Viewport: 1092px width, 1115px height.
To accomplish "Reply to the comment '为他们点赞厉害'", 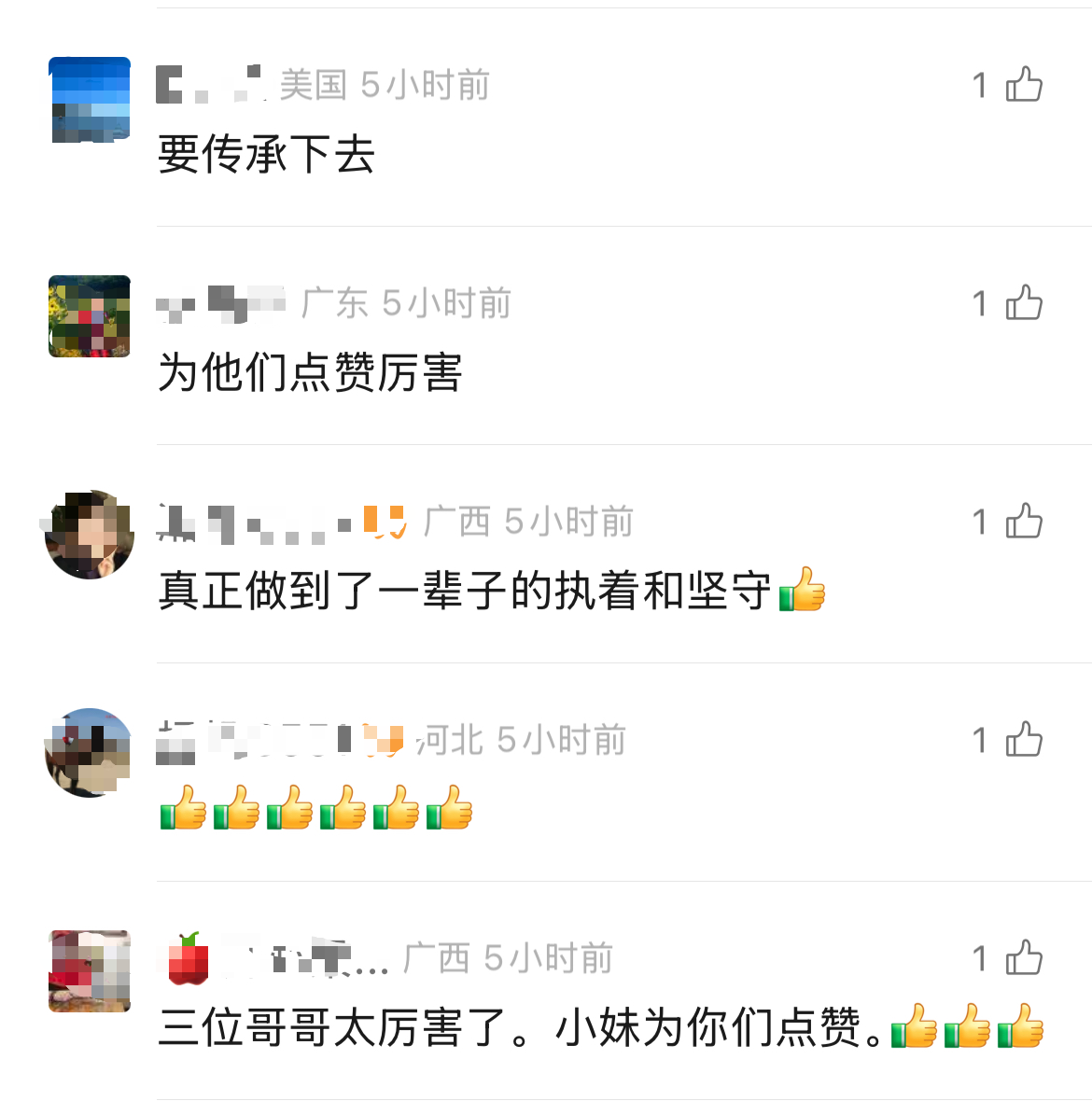I will click(310, 373).
